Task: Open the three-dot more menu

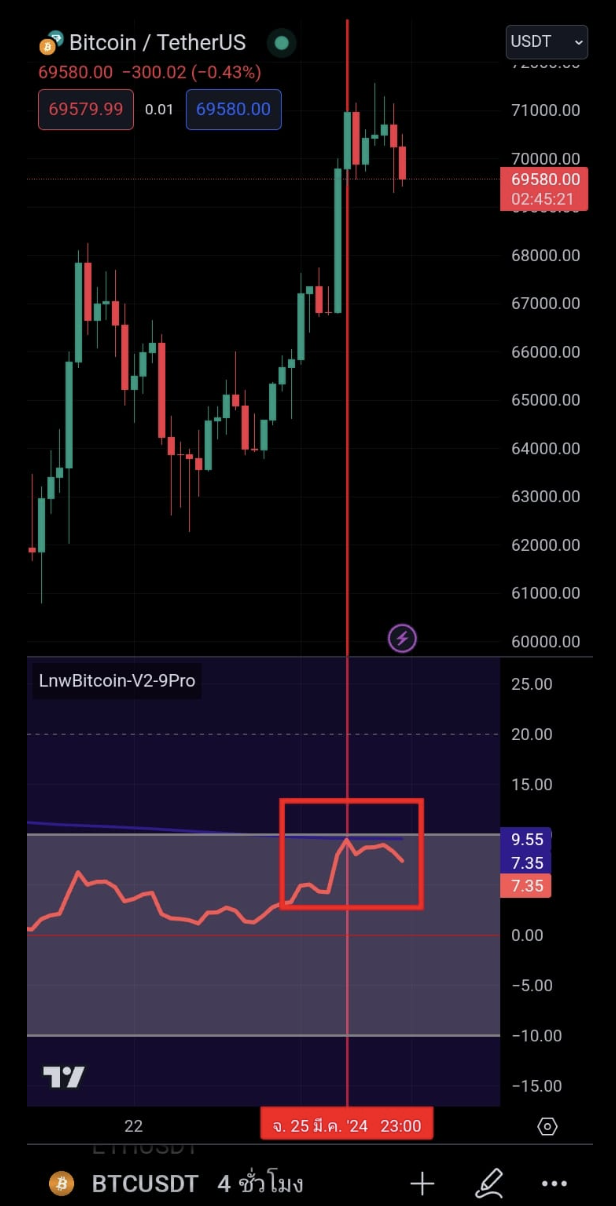Action: click(554, 1184)
